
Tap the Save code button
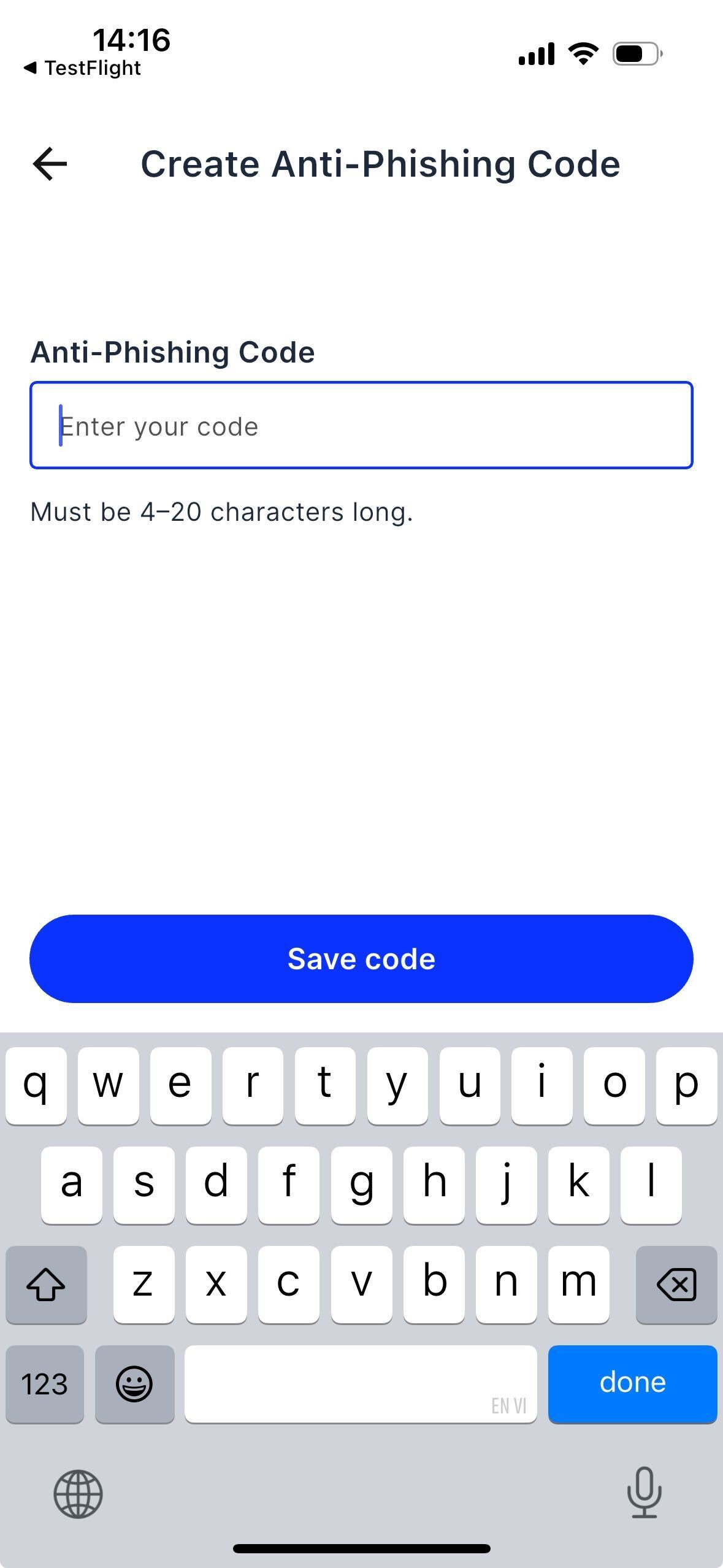point(361,959)
